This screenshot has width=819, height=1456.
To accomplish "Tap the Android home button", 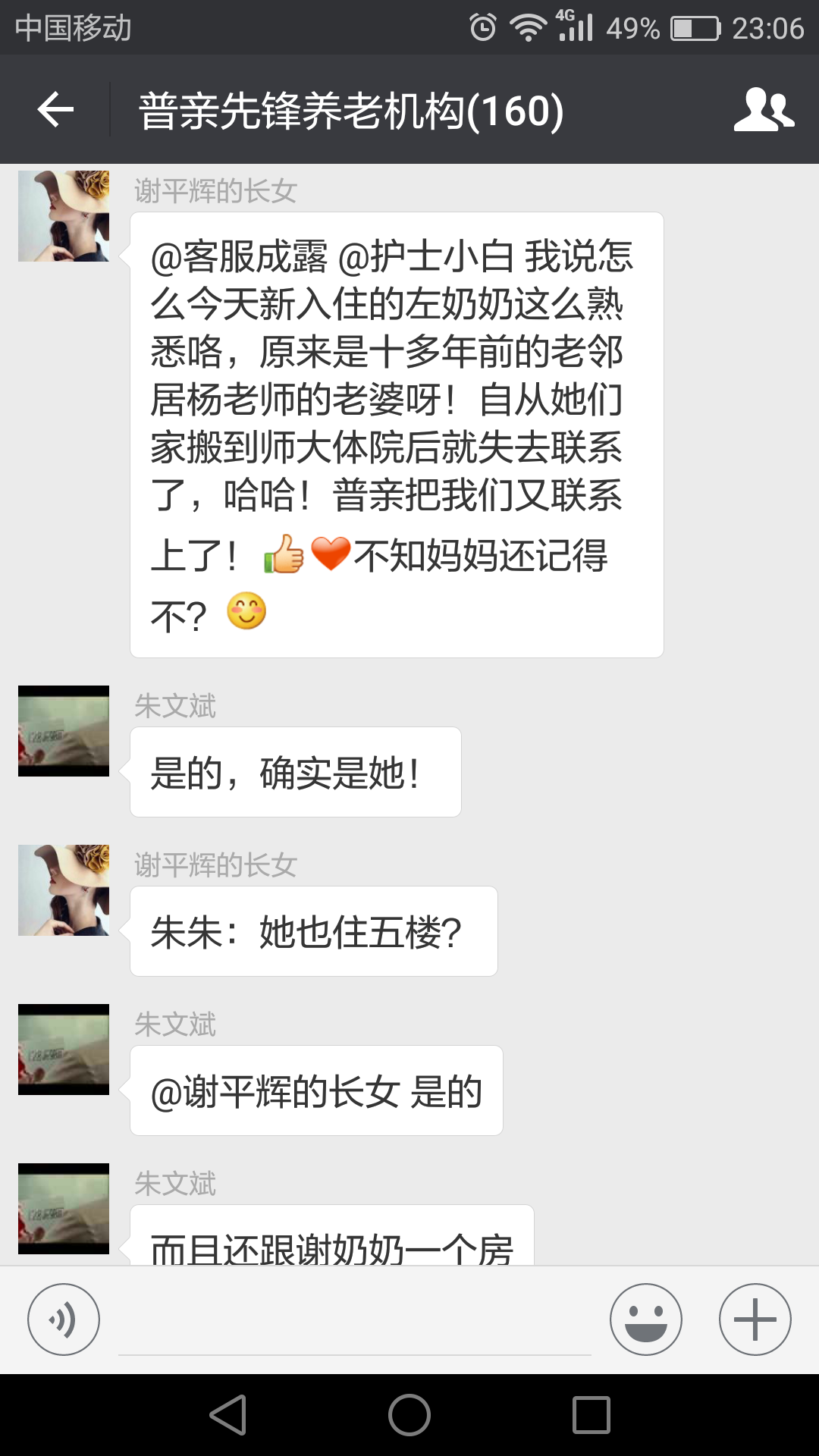I will [x=409, y=1415].
